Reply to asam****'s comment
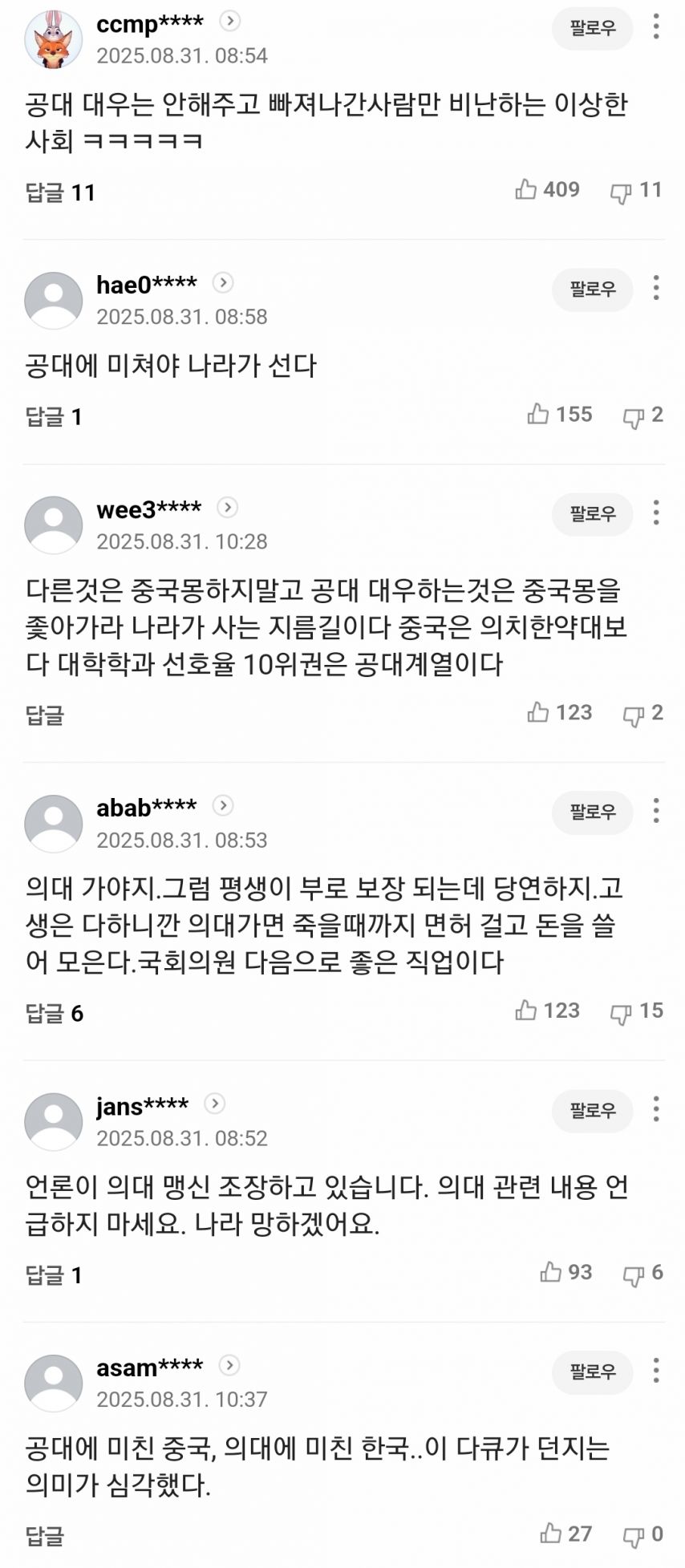The height and width of the screenshot is (1568, 685). tap(45, 1536)
